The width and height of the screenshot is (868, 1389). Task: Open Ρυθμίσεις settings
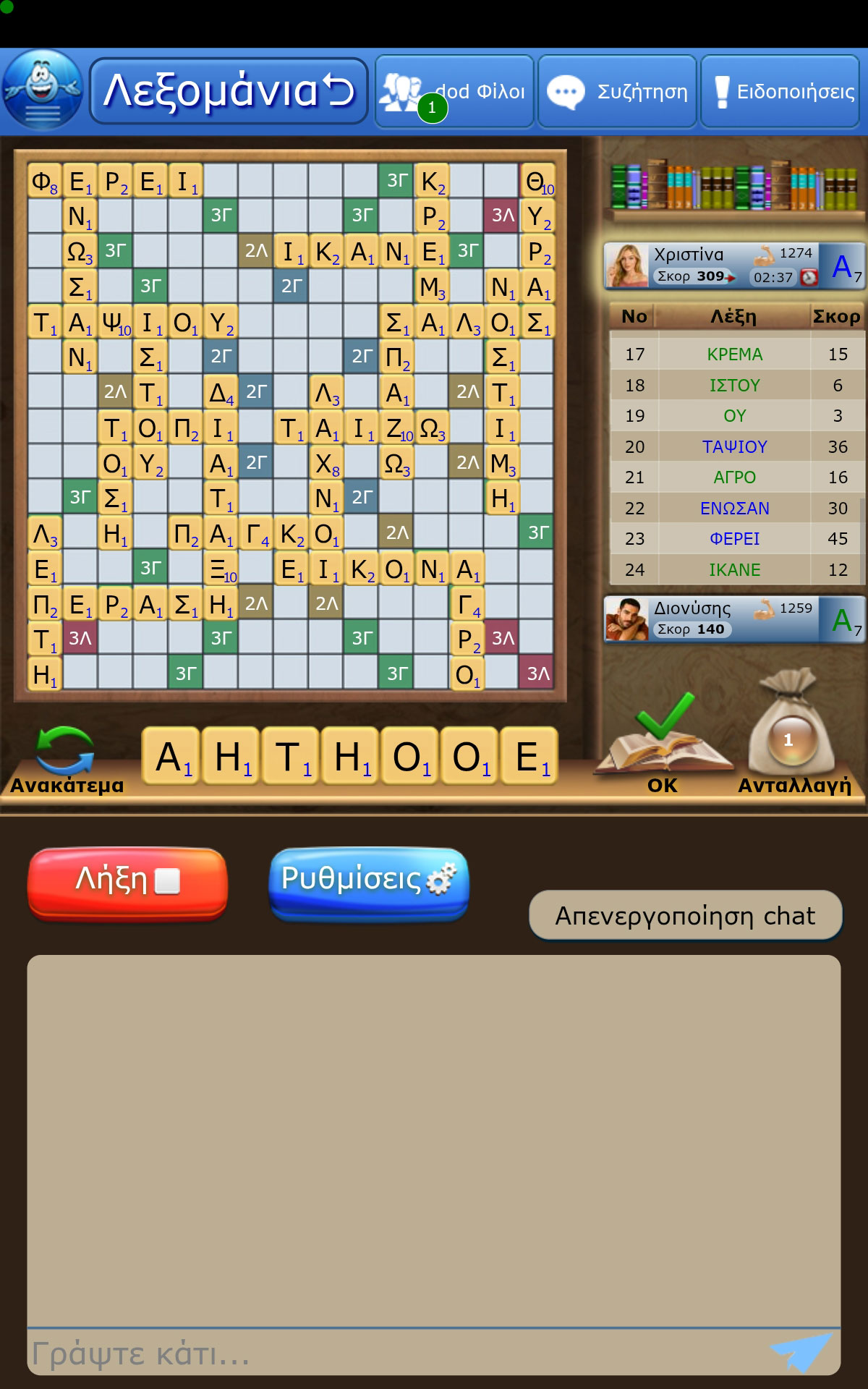(x=369, y=883)
